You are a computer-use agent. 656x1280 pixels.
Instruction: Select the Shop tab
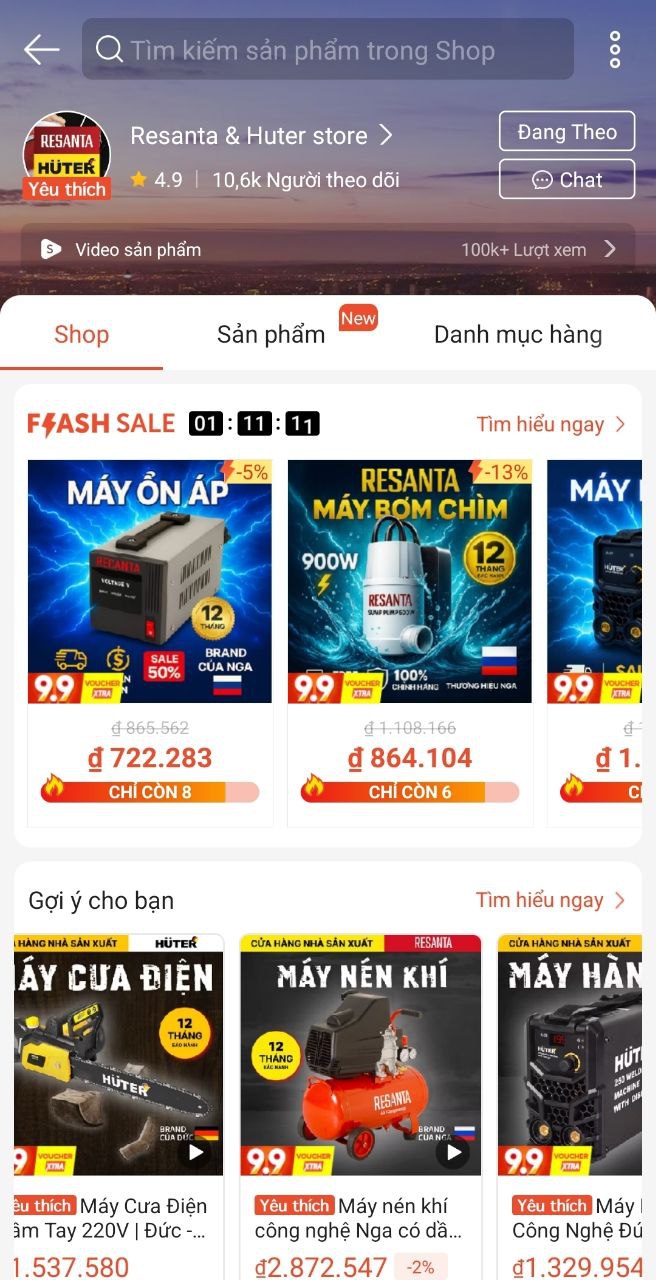coord(81,335)
